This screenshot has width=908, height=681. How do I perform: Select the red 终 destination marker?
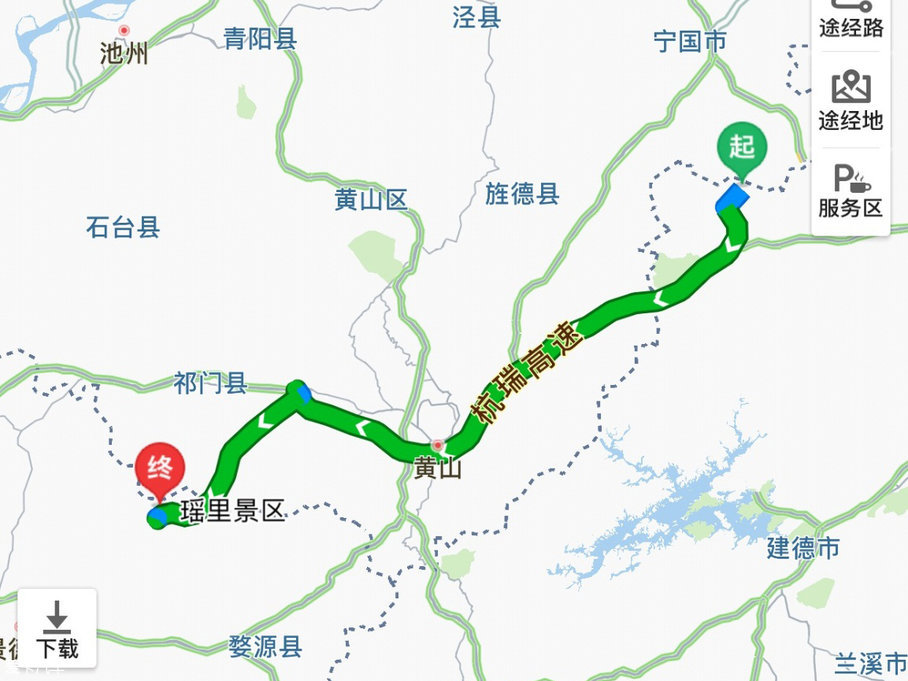[x=160, y=467]
